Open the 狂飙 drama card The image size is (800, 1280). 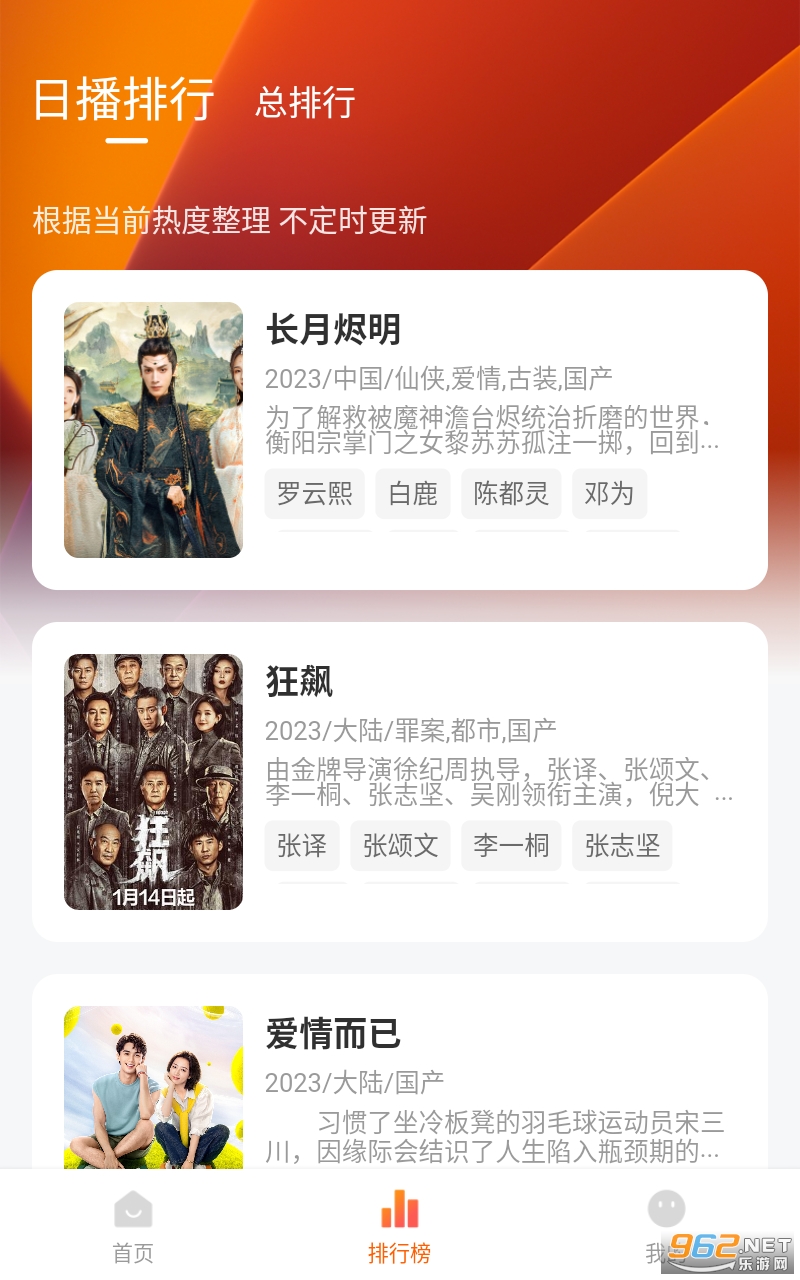[x=400, y=782]
